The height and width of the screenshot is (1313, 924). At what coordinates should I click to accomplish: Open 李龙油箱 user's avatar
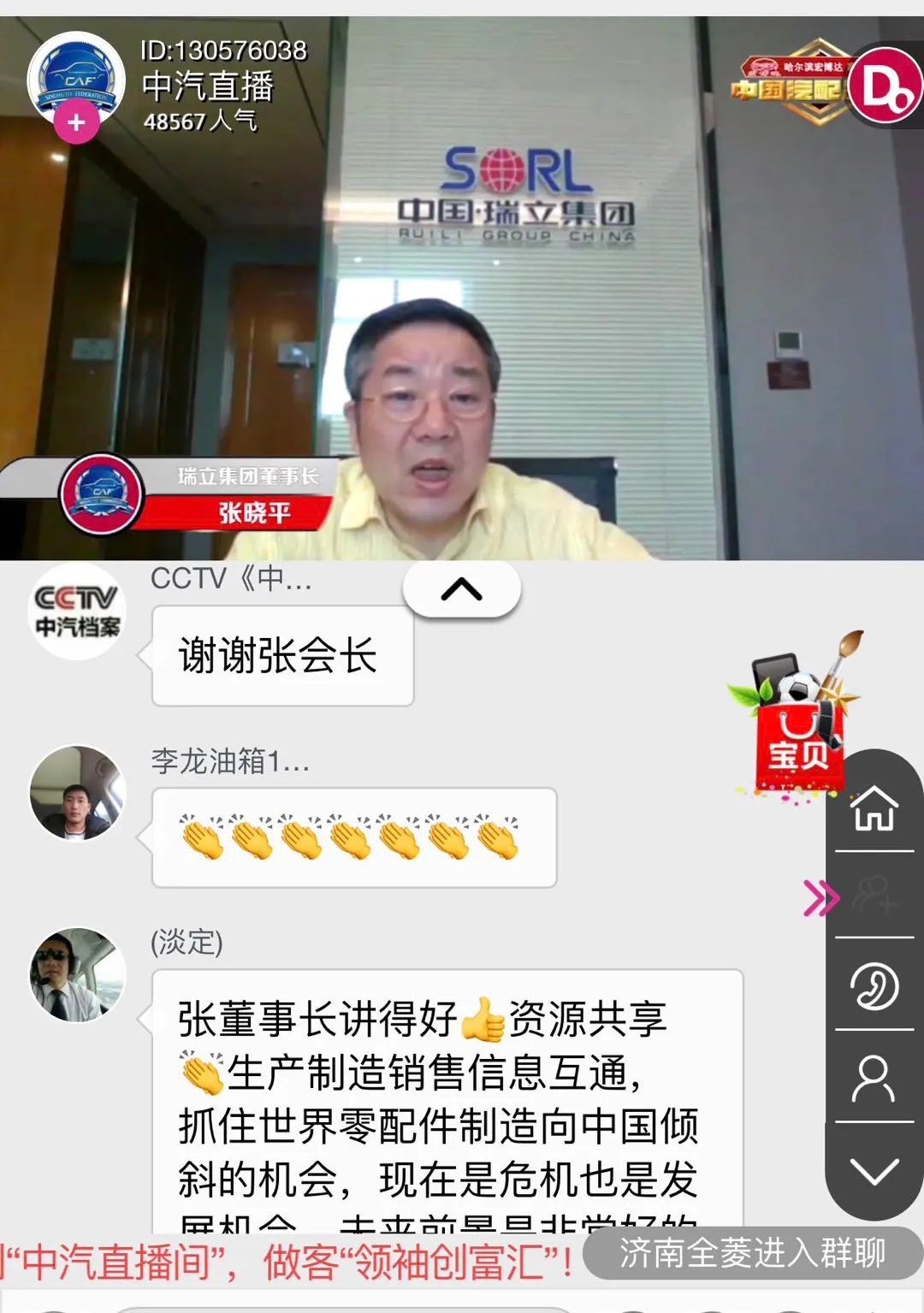click(x=77, y=792)
